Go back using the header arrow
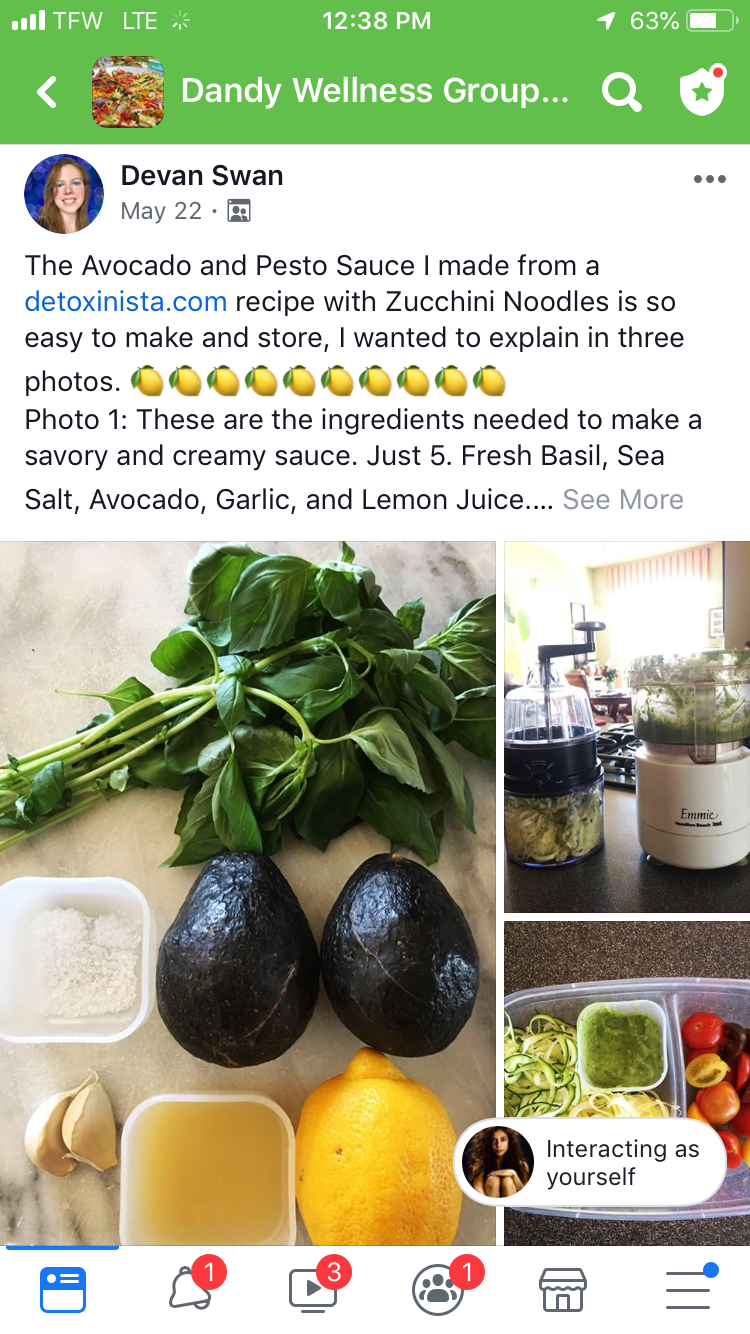The width and height of the screenshot is (750, 1334). [47, 92]
